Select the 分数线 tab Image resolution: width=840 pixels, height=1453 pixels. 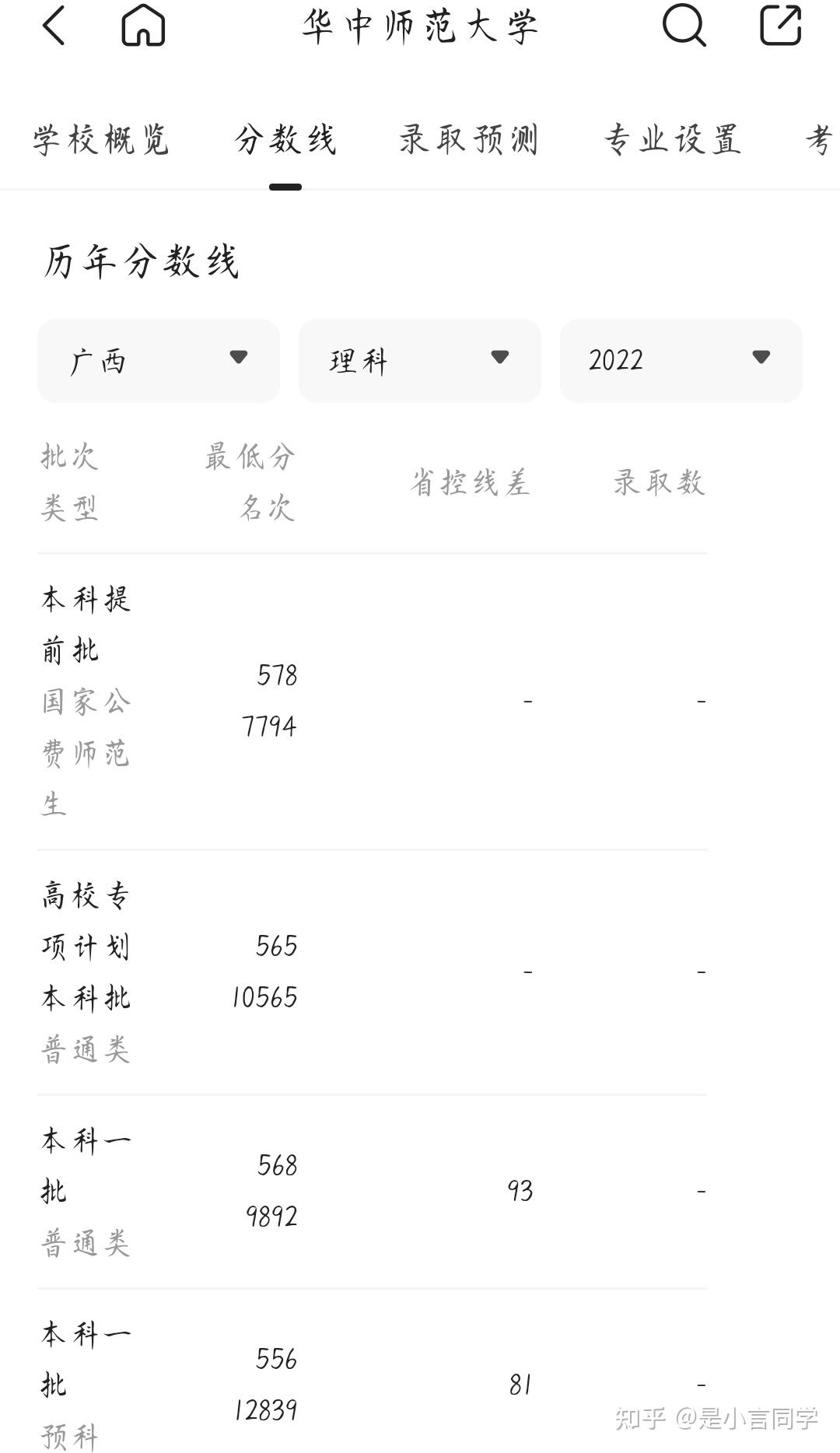point(285,141)
